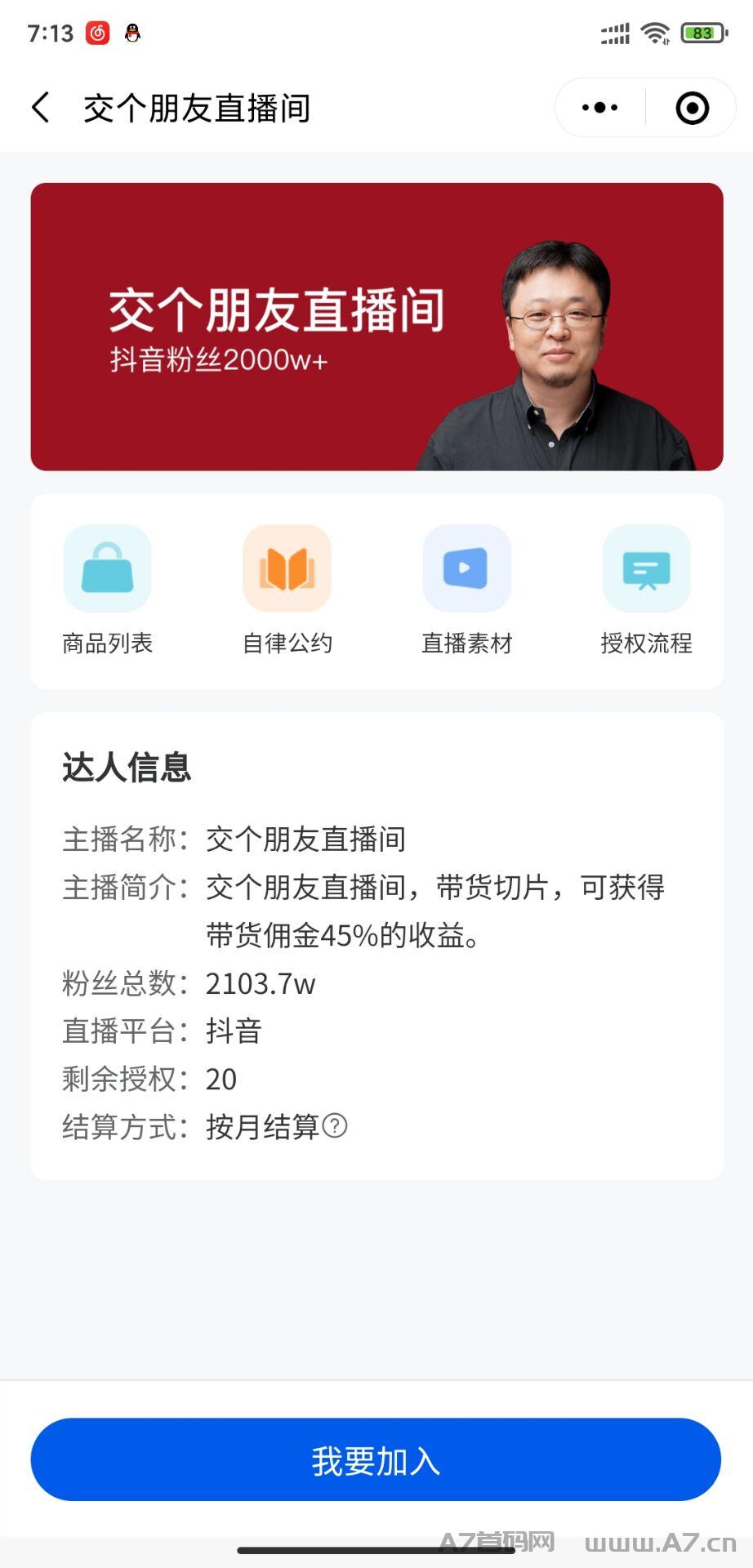Open 直播素材 live materials
The image size is (753, 1568).
click(x=467, y=590)
